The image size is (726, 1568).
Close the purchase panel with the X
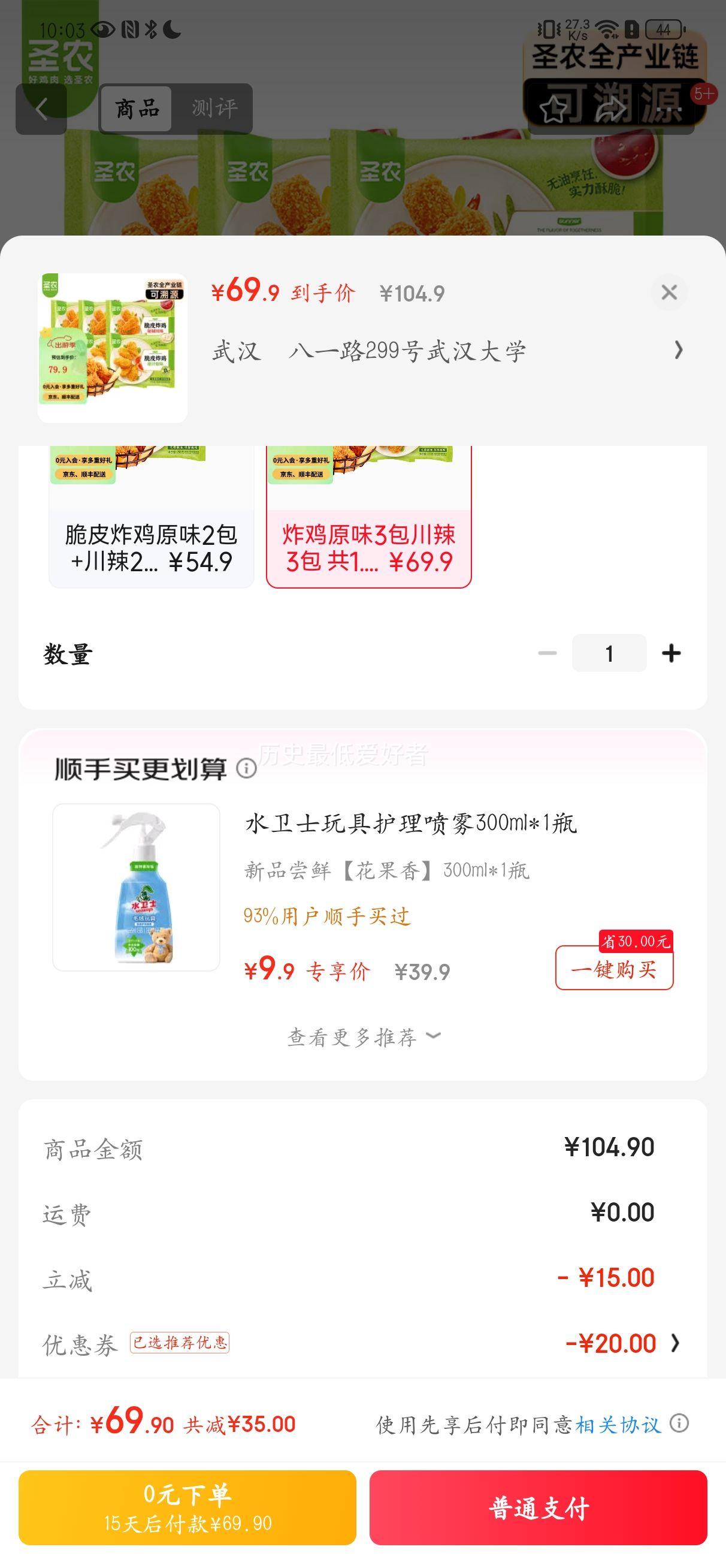click(x=670, y=293)
